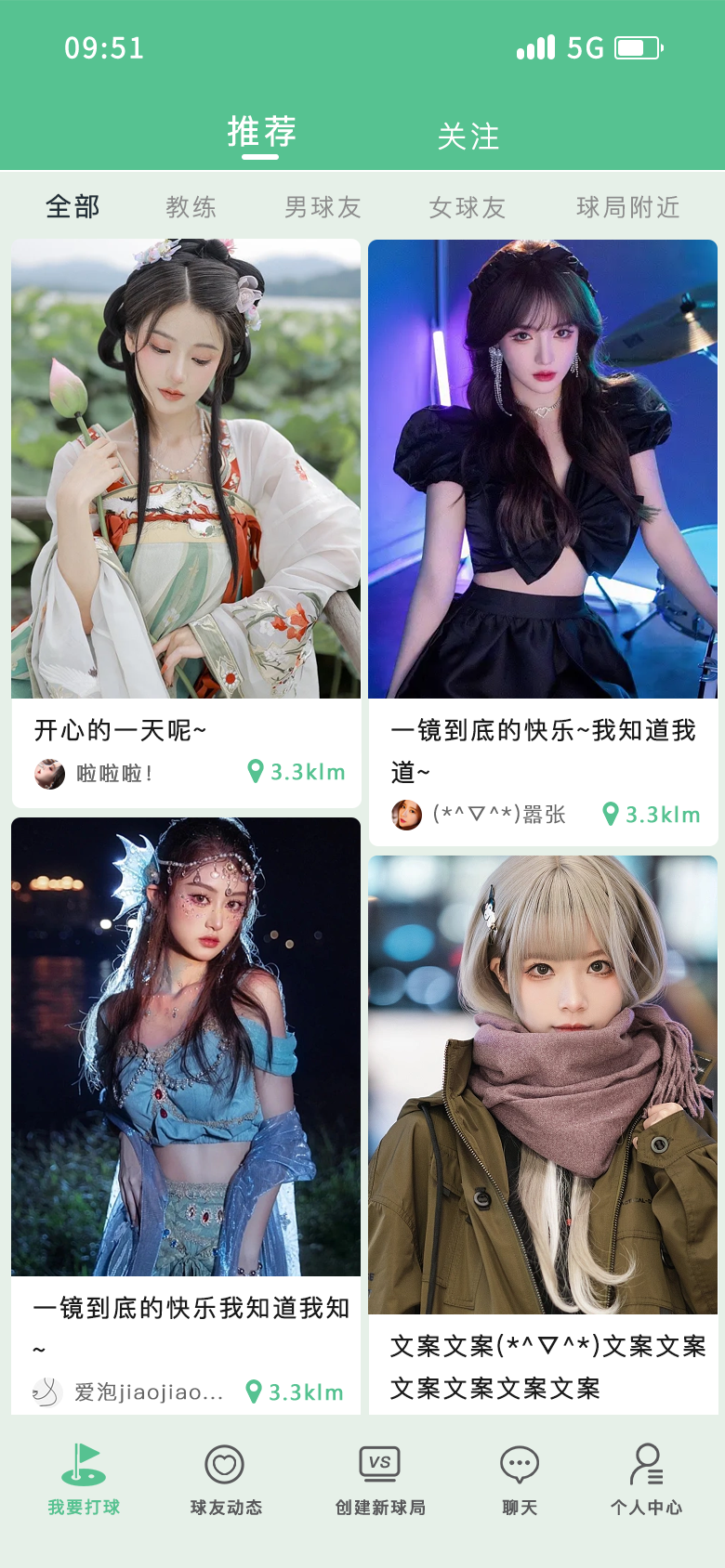Open the 聊天 tab
This screenshot has height=1568, width=725.
tap(520, 1479)
